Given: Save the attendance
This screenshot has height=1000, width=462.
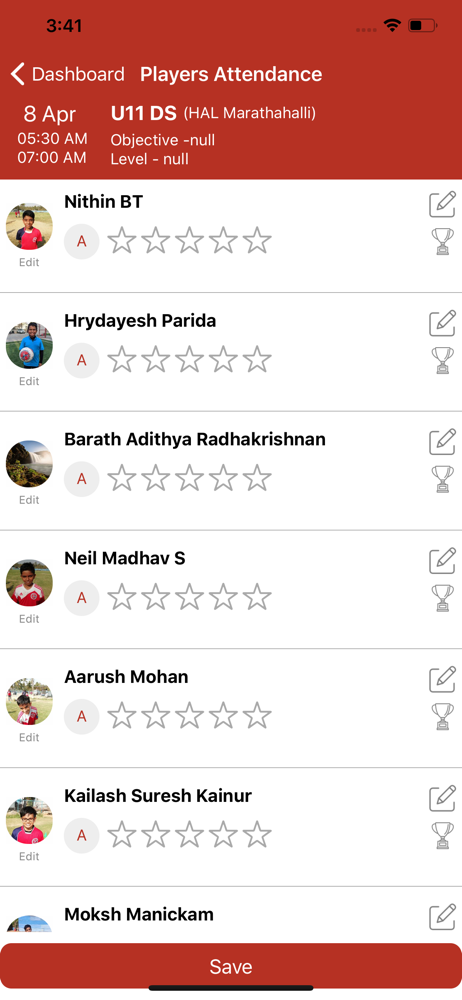Looking at the screenshot, I should pos(231,966).
